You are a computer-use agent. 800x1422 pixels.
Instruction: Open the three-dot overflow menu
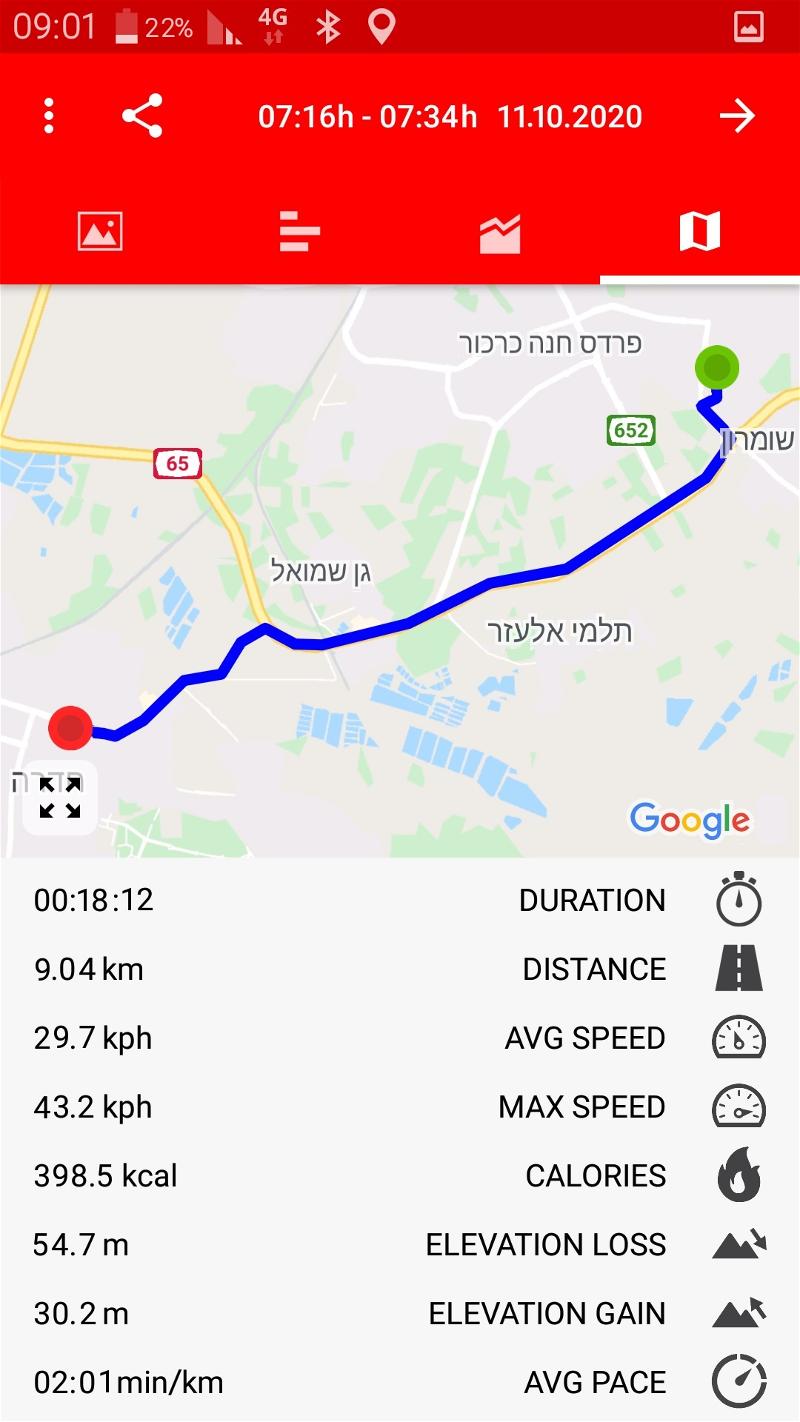(x=49, y=117)
